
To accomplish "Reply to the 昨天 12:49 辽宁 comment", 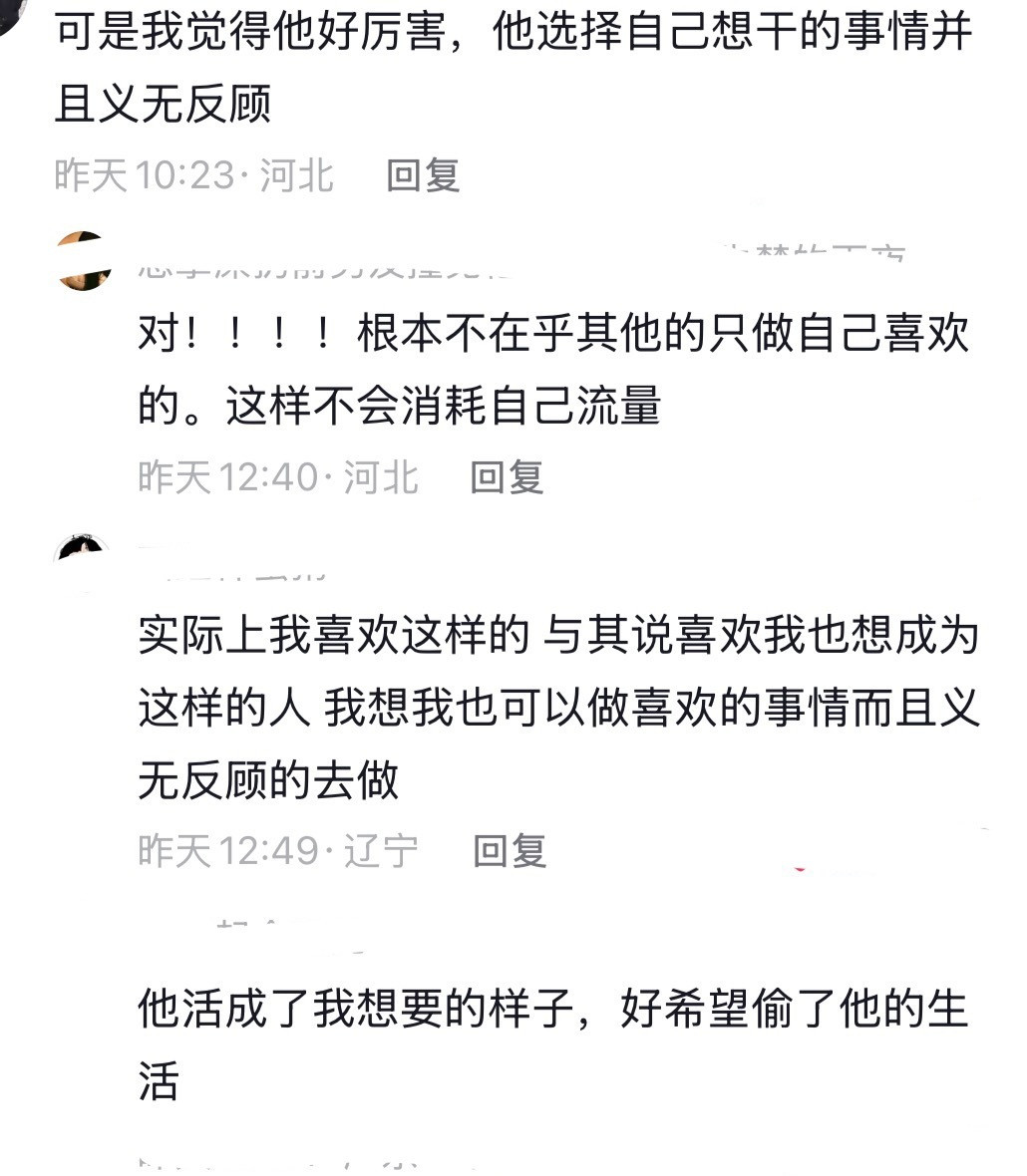I will click(510, 850).
